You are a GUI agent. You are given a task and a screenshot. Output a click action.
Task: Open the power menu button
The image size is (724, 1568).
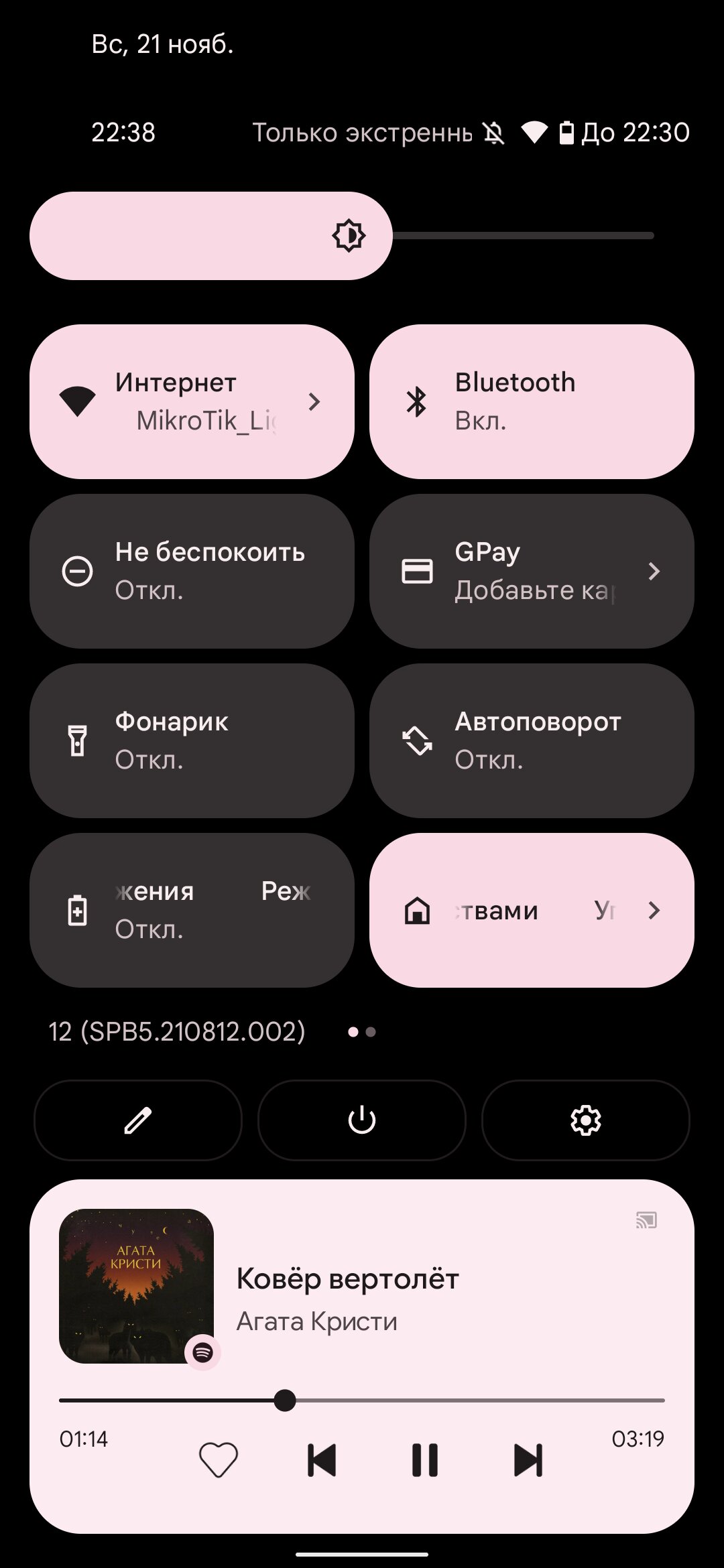pos(362,1120)
